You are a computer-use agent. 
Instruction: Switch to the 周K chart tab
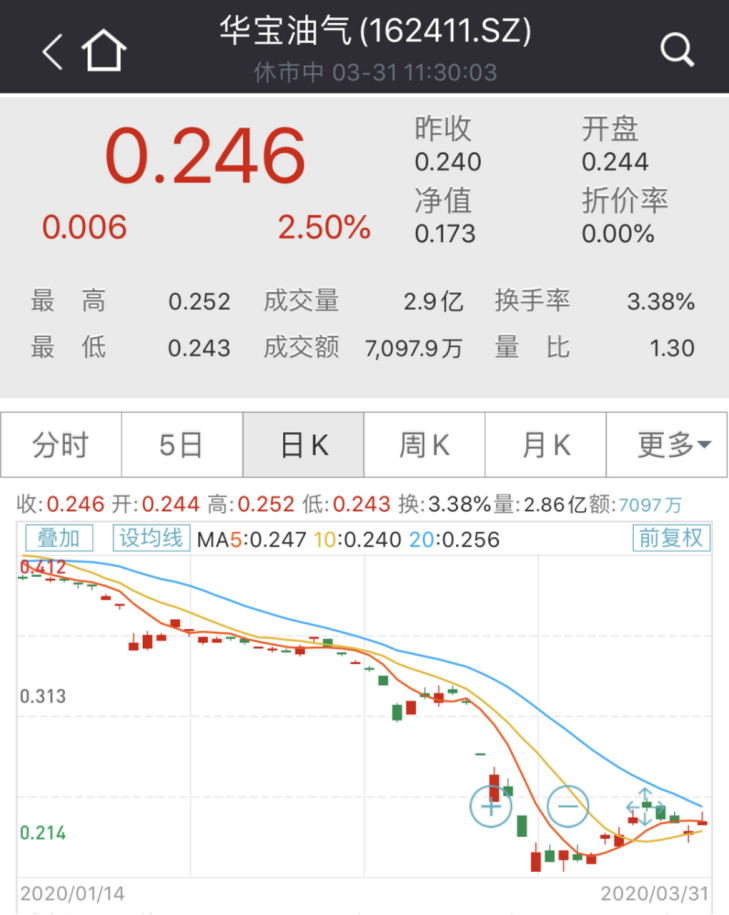(x=424, y=445)
